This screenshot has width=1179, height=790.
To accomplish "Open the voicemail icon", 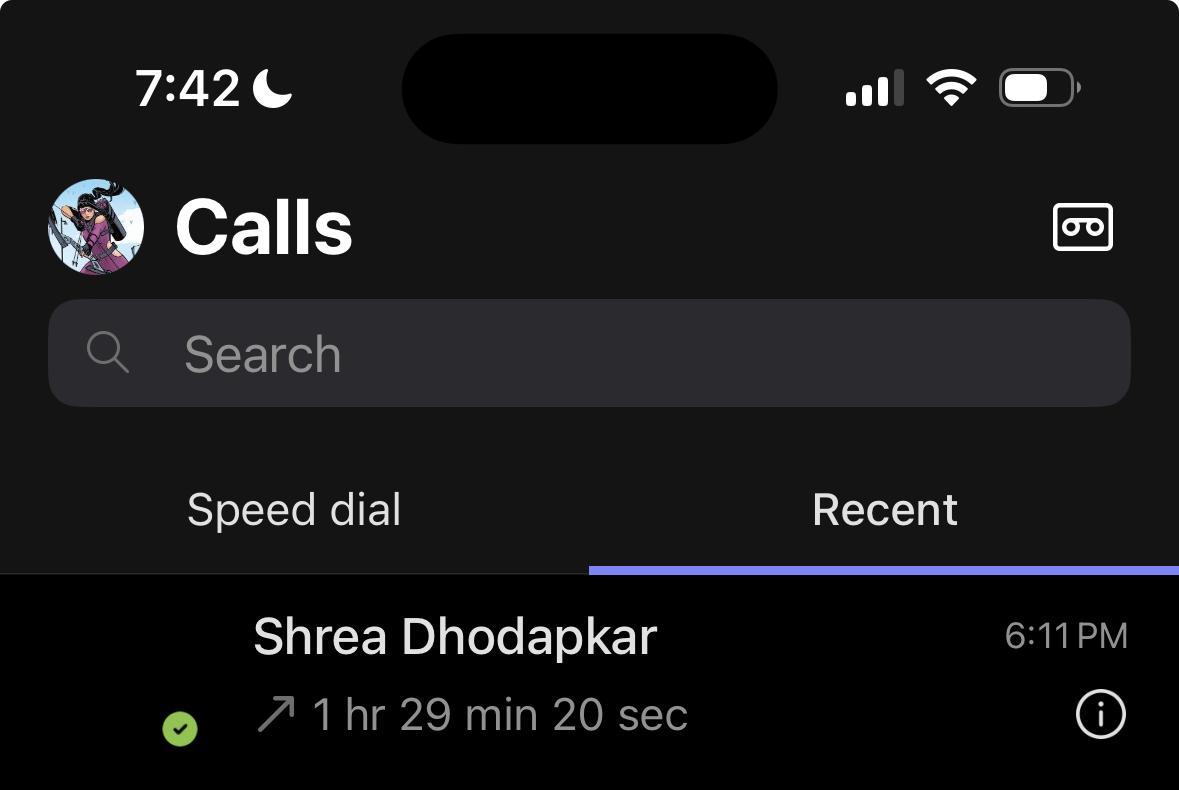I will point(1082,227).
